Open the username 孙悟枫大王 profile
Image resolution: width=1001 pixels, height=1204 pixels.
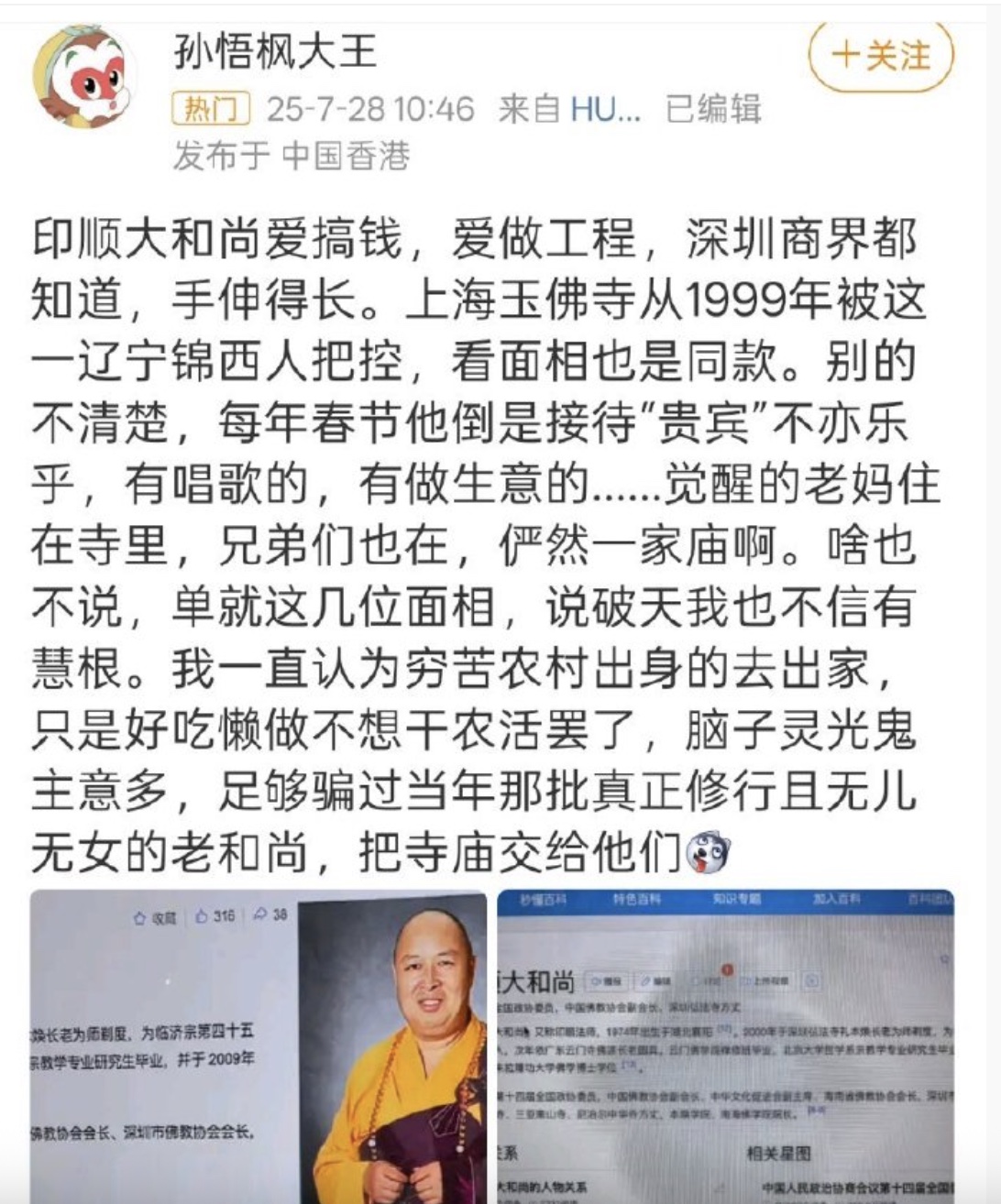pyautogui.click(x=275, y=50)
